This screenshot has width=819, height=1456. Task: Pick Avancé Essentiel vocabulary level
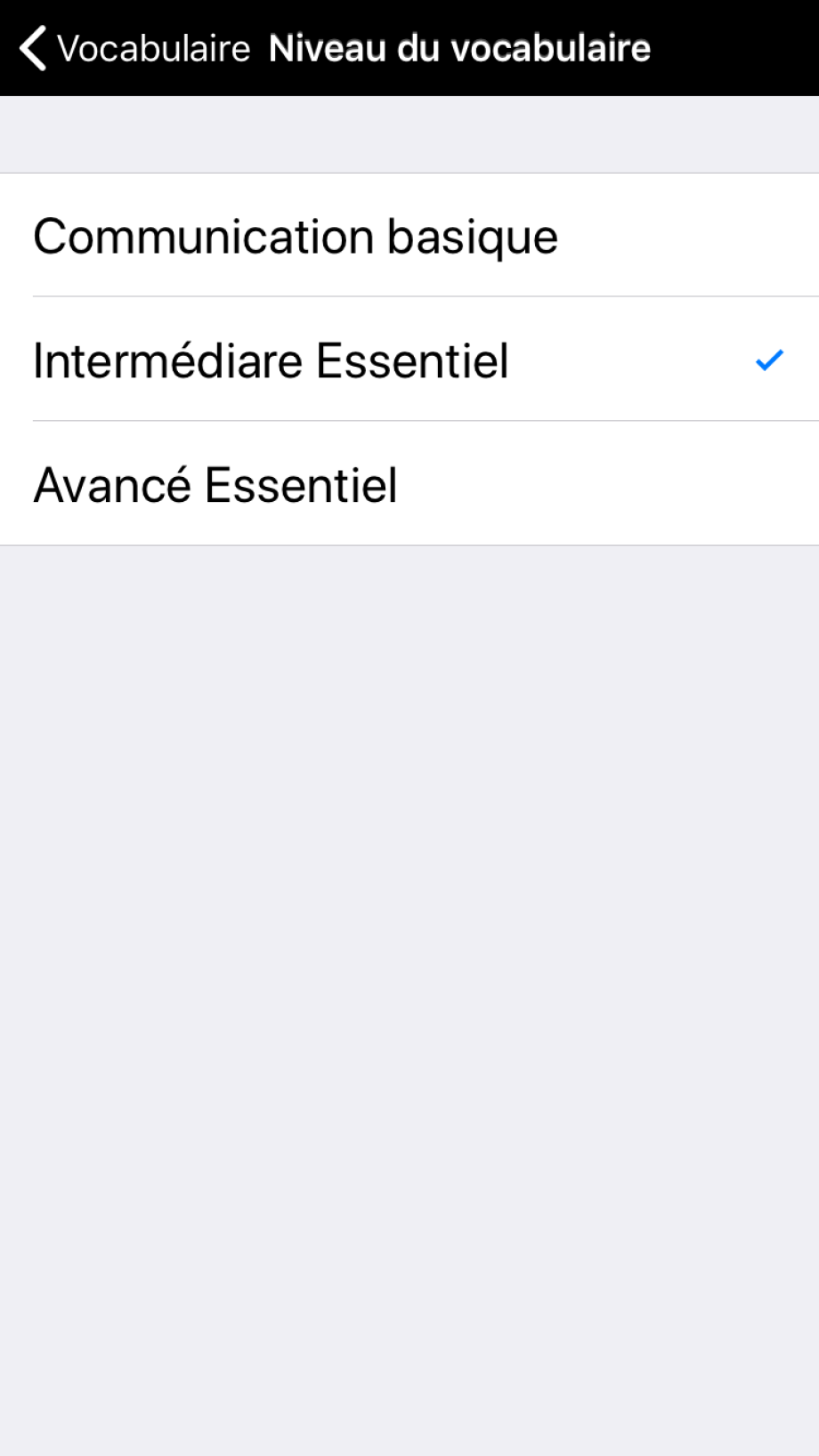215,485
